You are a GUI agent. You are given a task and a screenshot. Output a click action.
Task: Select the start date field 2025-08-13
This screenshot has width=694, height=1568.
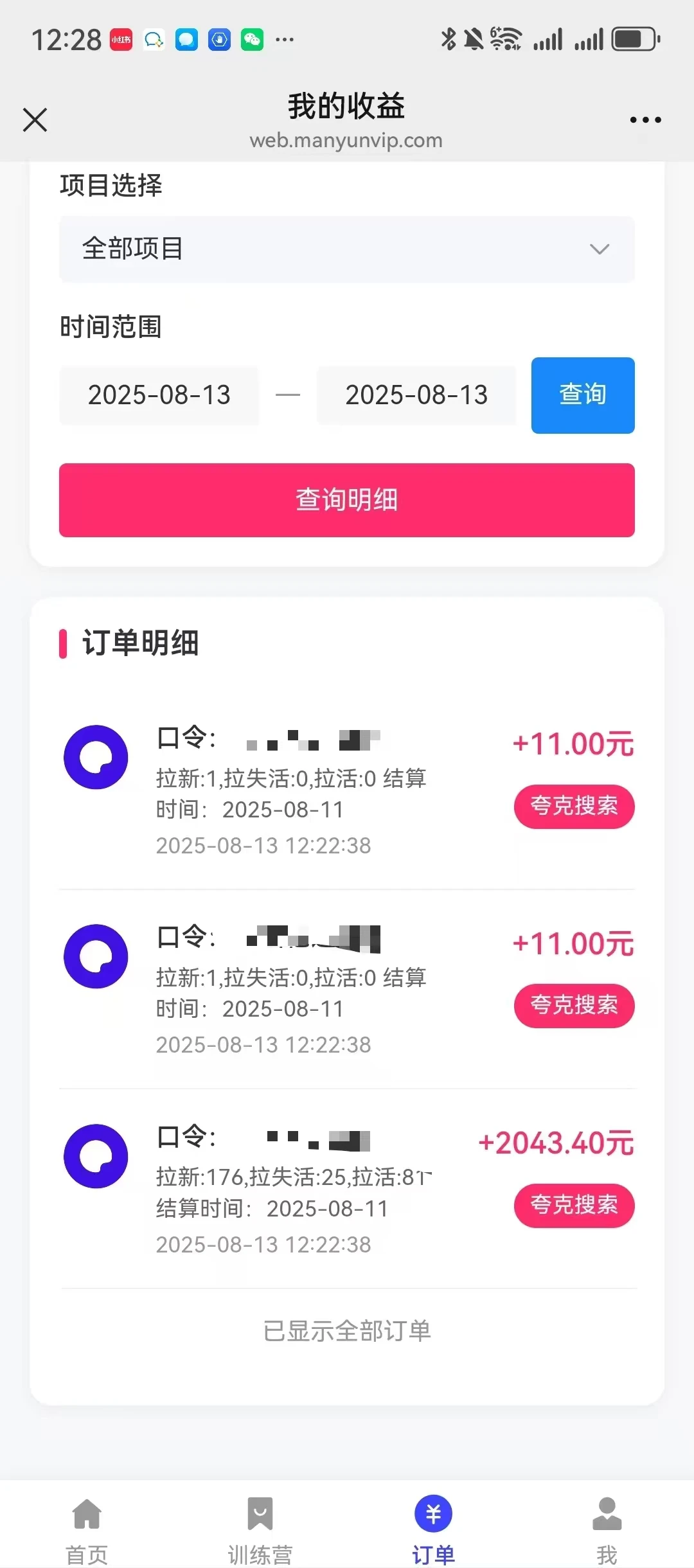pos(159,396)
